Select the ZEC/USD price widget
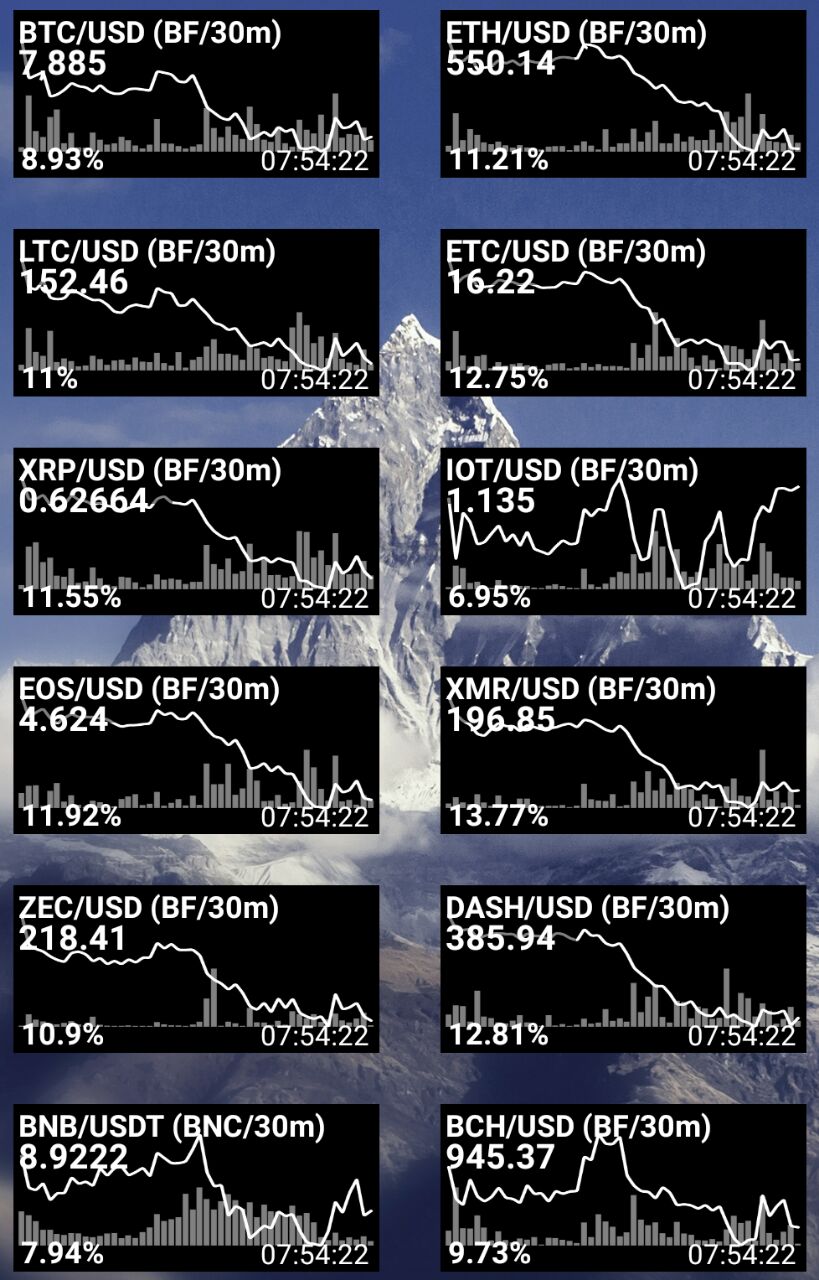Screen dimensions: 819x1280 196,968
